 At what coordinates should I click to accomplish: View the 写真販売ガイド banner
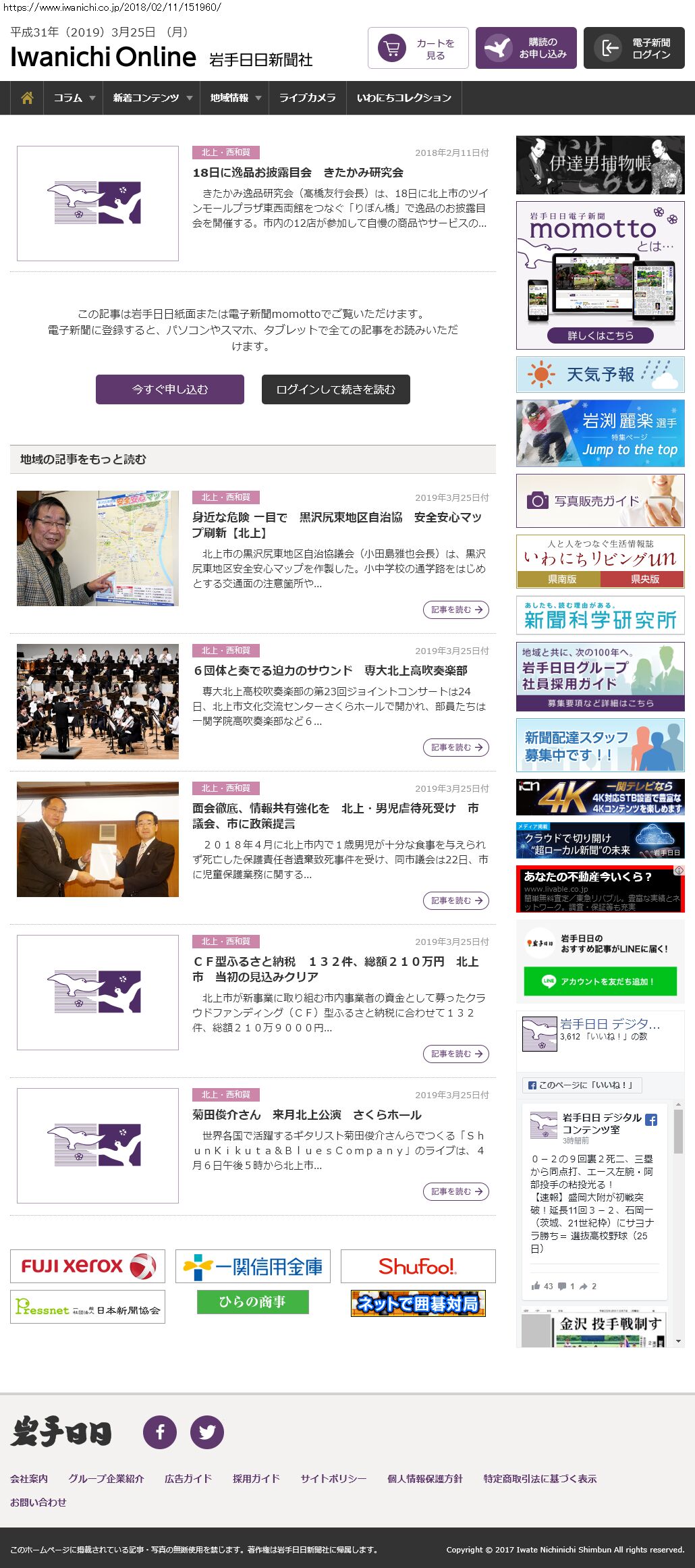pyautogui.click(x=601, y=501)
